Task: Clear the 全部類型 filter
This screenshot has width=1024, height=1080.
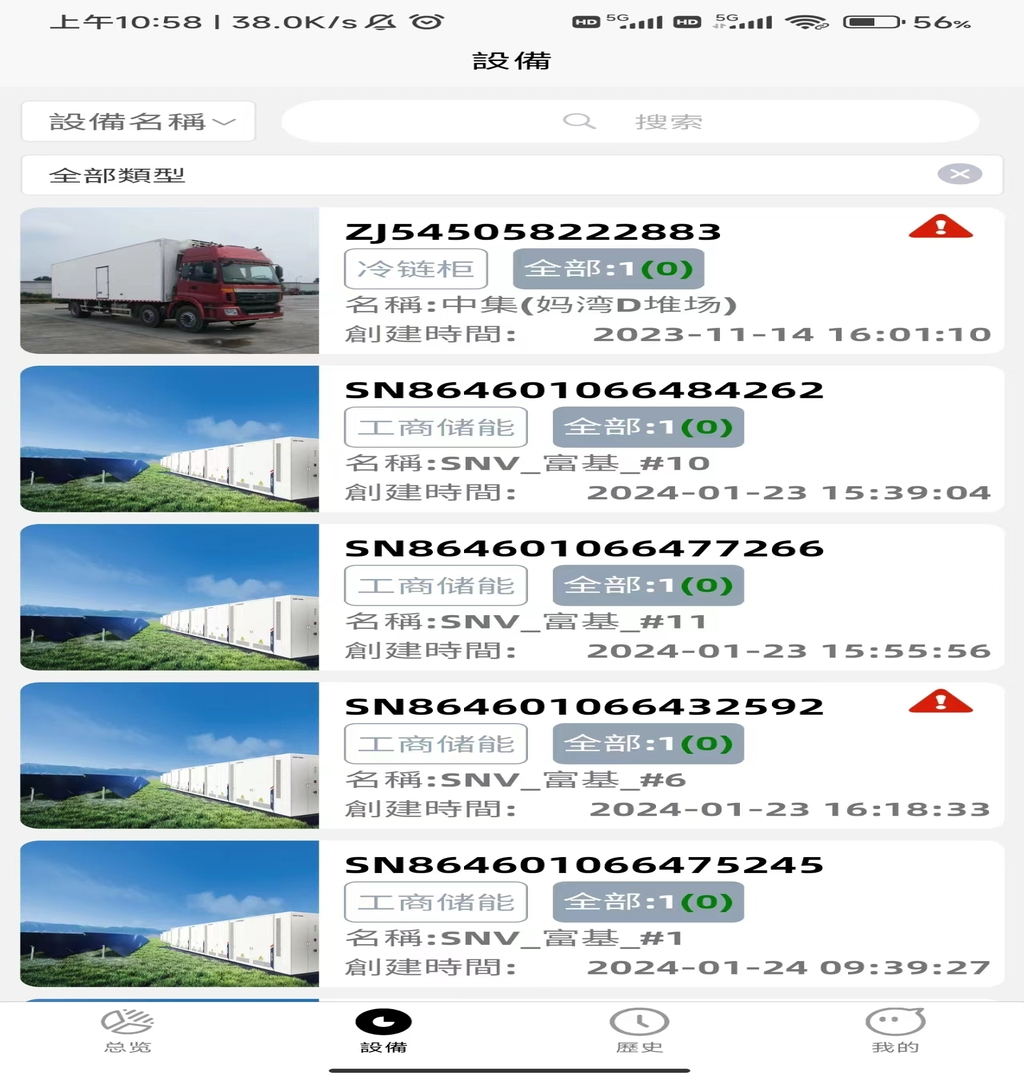Action: (959, 175)
